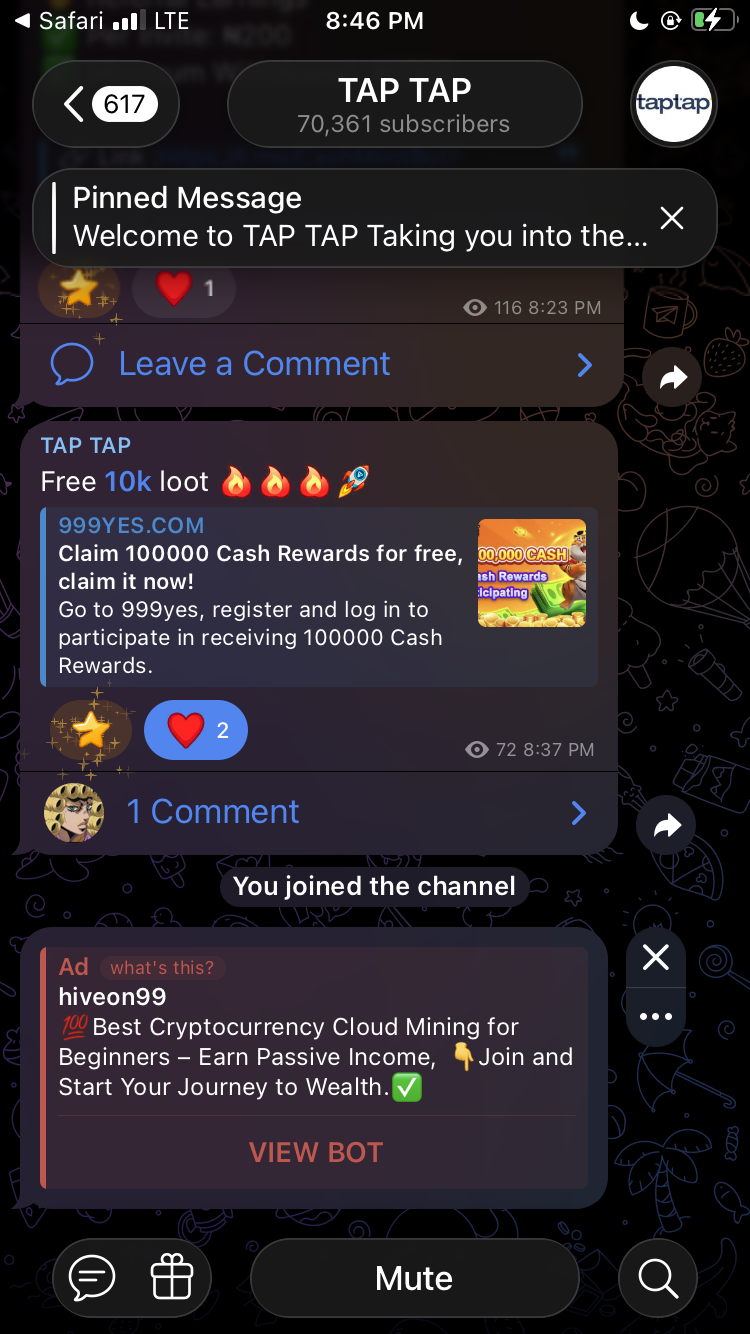Tap the heart reaction with 2 likes
Image resolution: width=750 pixels, height=1334 pixels.
[x=196, y=731]
